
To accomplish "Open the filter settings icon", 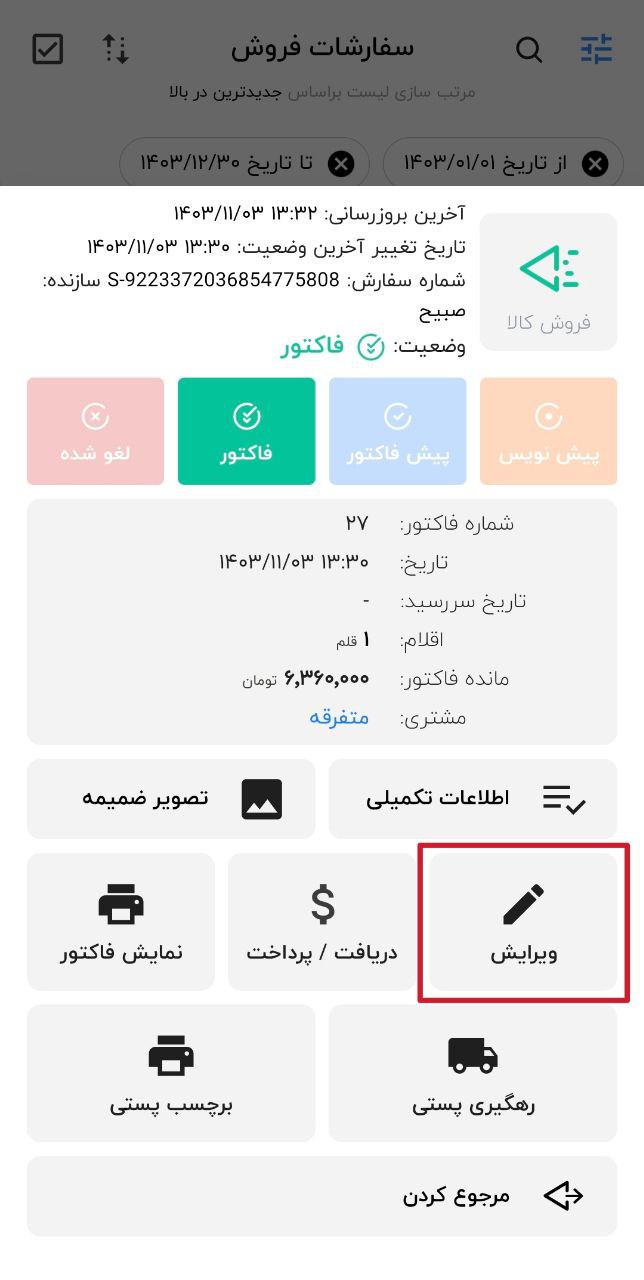I will click(x=597, y=49).
